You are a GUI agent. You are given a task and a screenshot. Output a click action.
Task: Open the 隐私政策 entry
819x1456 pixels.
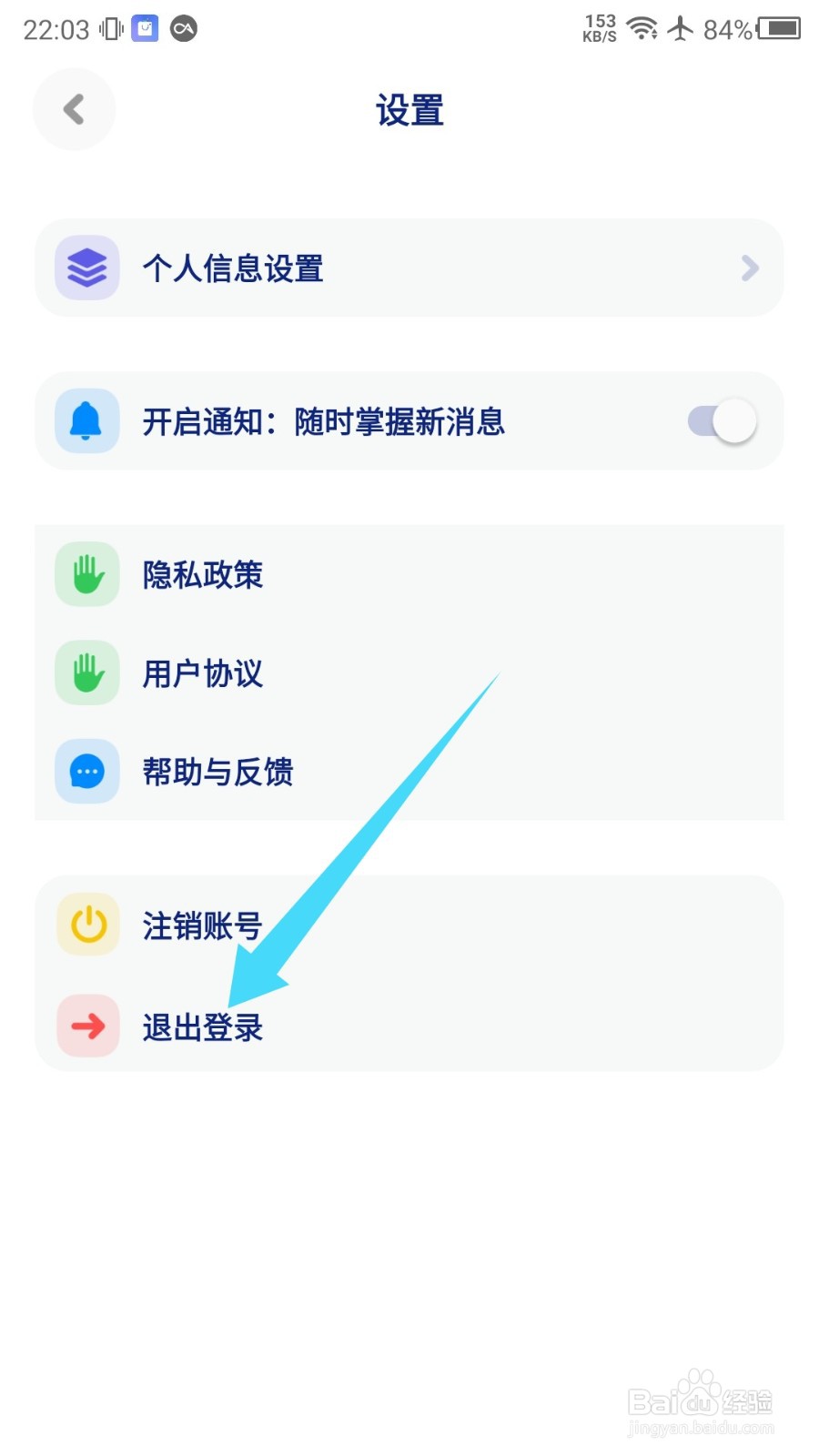(202, 574)
